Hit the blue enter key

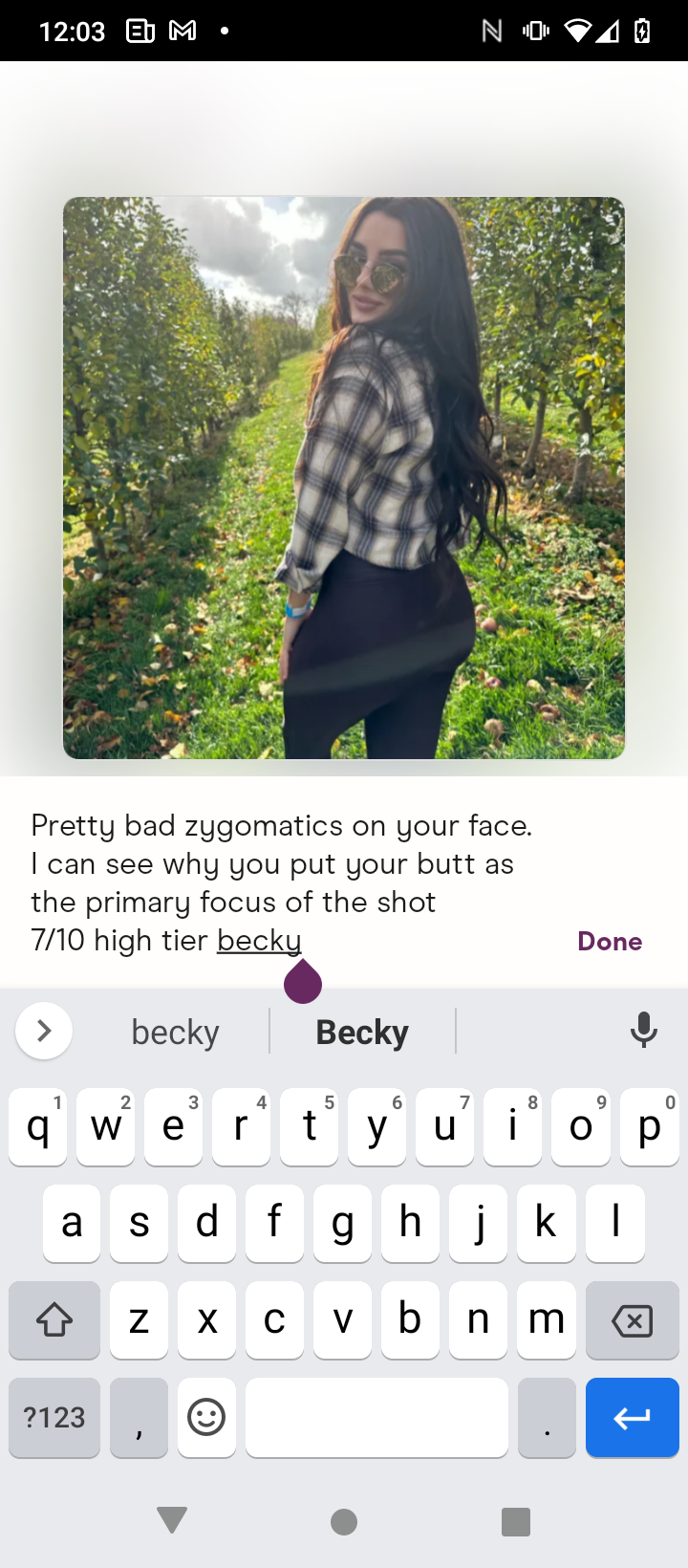(x=632, y=1417)
